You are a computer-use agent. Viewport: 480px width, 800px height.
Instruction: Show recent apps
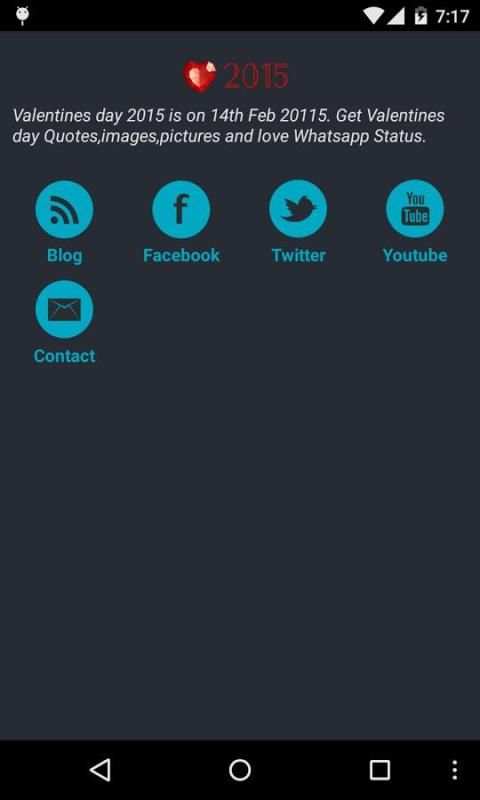(380, 770)
